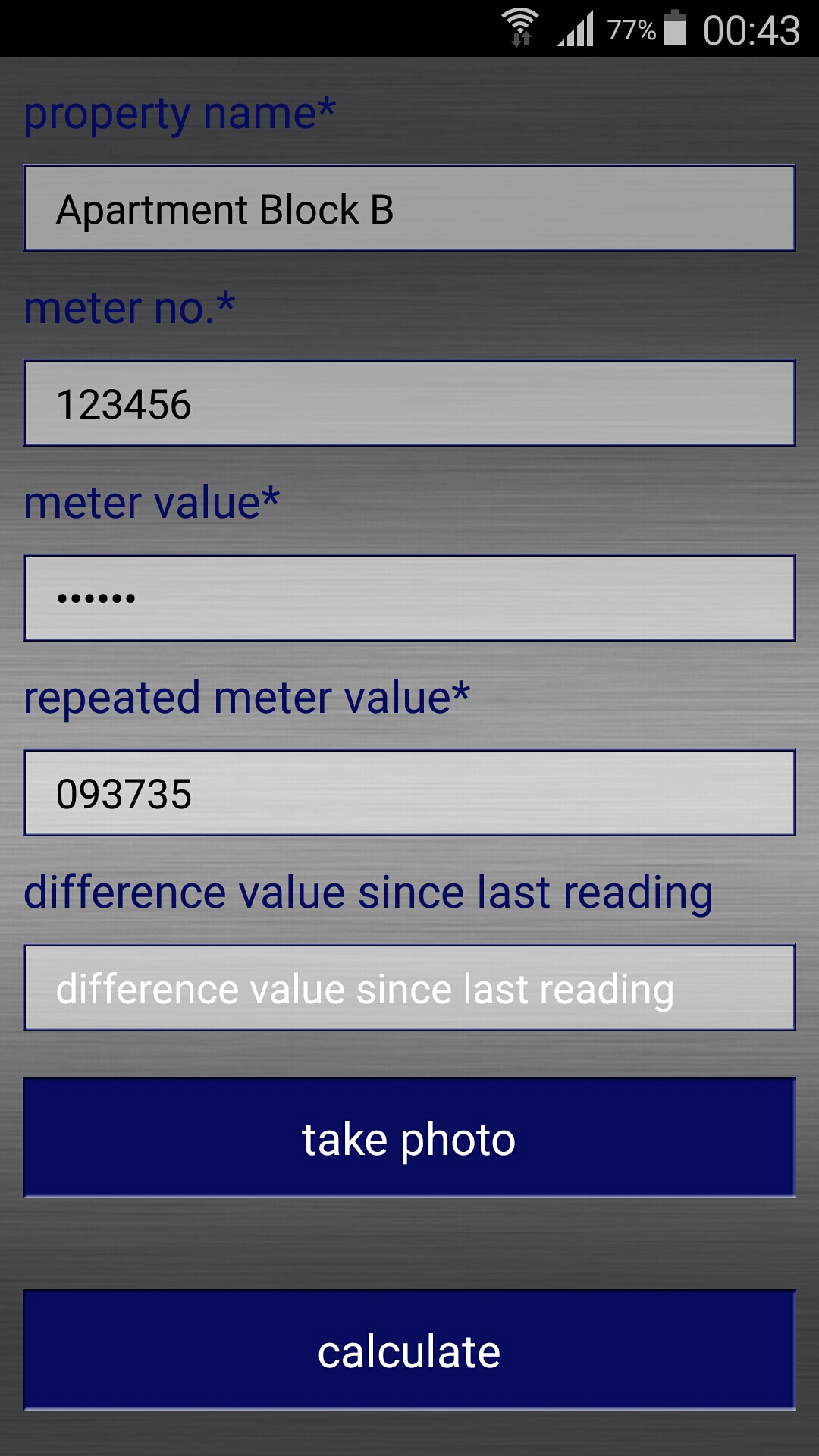Screen dimensions: 819x1456
Task: Tap the repeated meter value* label
Action: pos(244,698)
